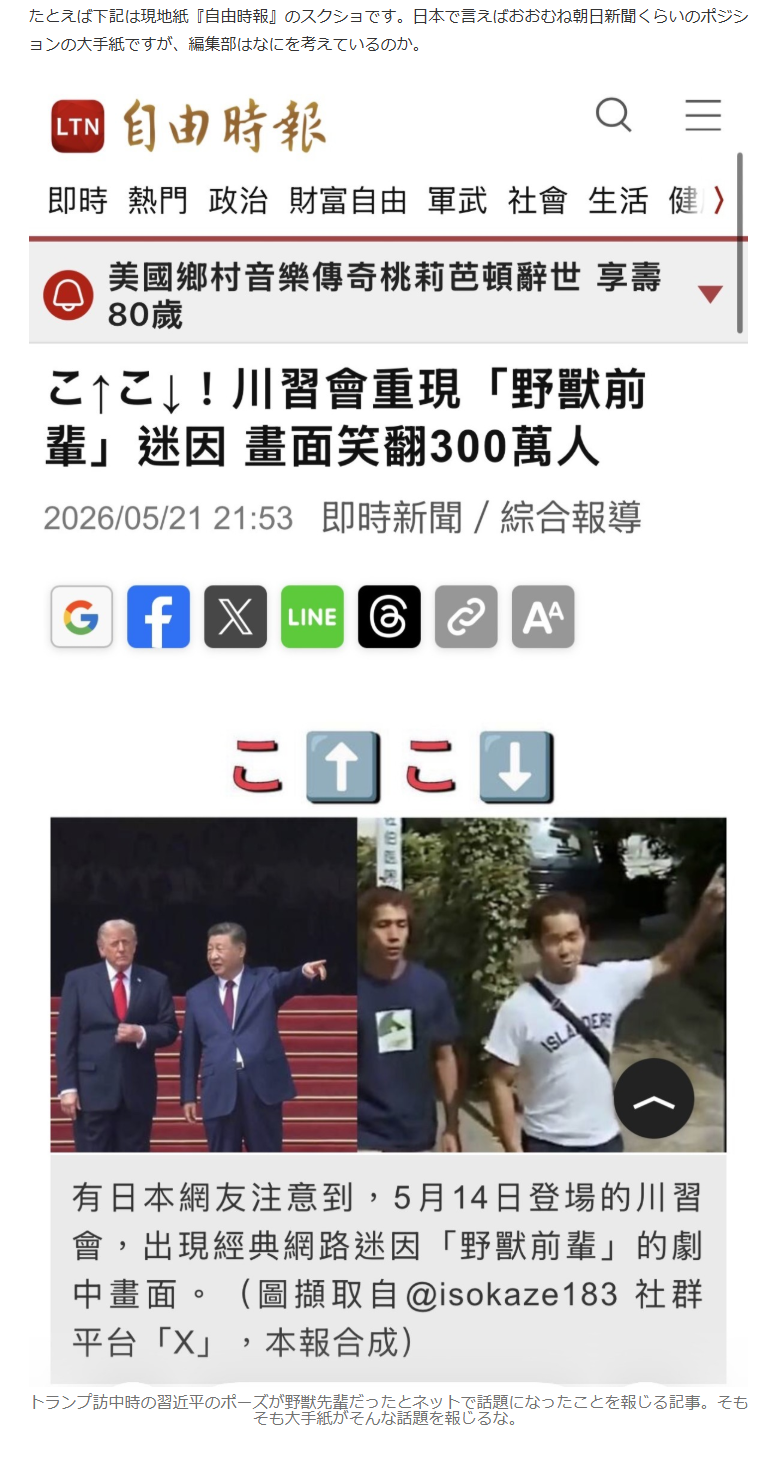Tap the Google icon in share row
Screen dimensions: 763x1464
click(x=82, y=617)
